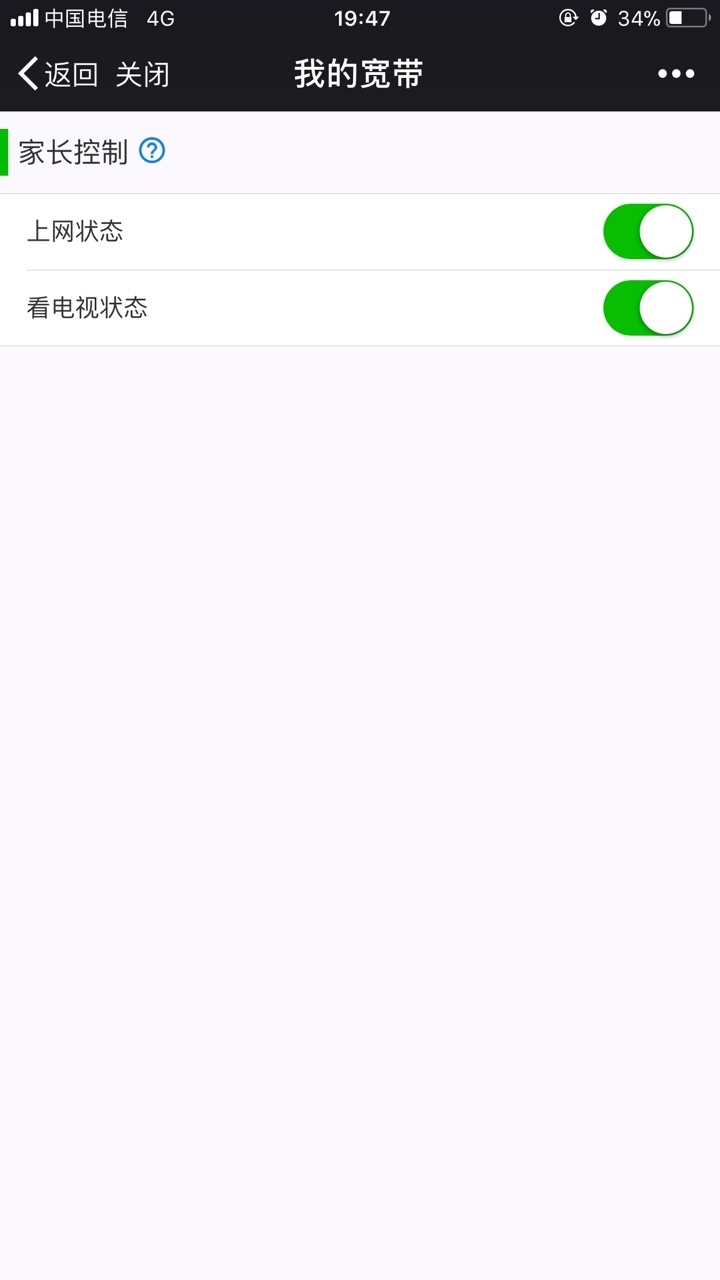Go back using the 返回 arrow
The width and height of the screenshot is (720, 1280).
click(x=58, y=74)
